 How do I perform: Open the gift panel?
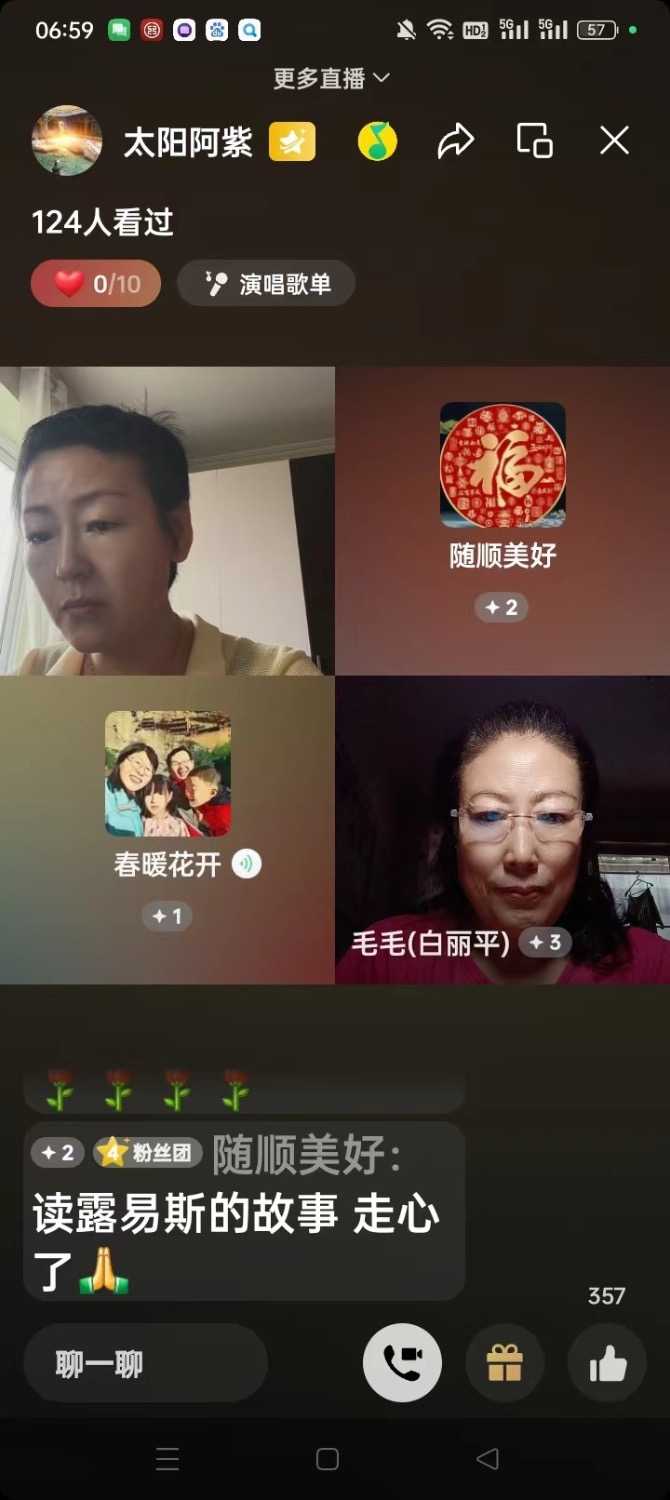click(505, 1363)
